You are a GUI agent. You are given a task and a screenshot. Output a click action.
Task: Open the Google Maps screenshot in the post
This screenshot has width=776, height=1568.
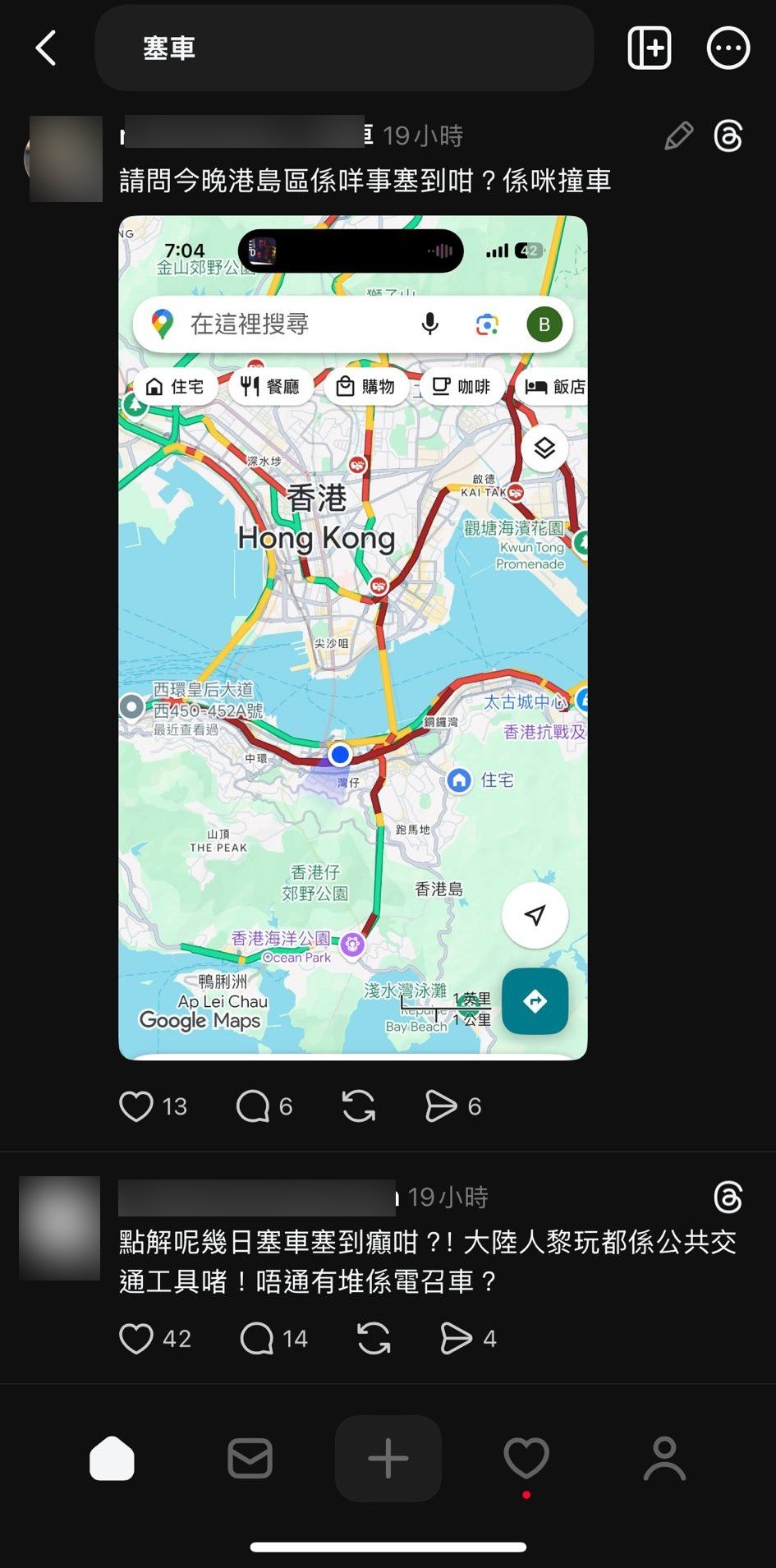(353, 637)
